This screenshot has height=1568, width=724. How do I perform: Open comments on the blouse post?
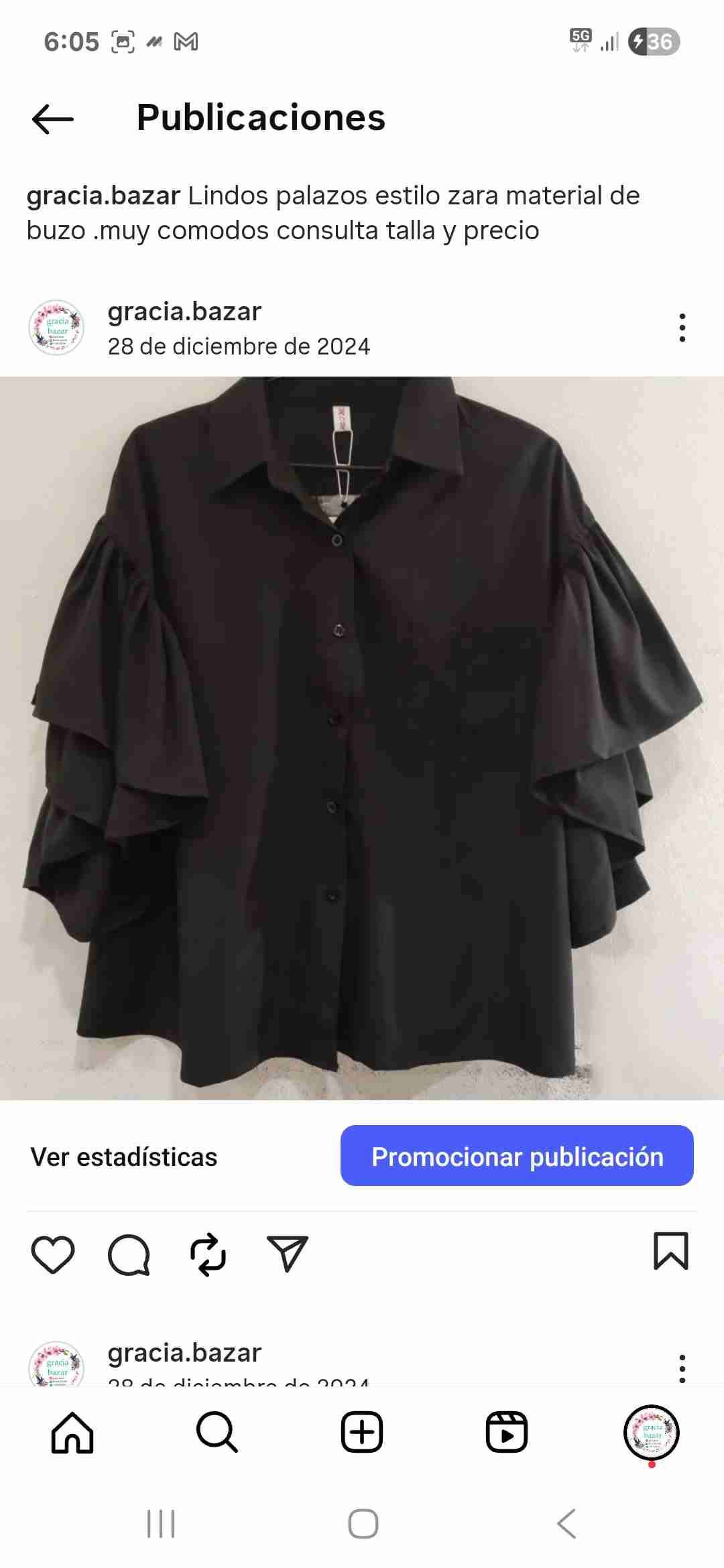point(129,1254)
